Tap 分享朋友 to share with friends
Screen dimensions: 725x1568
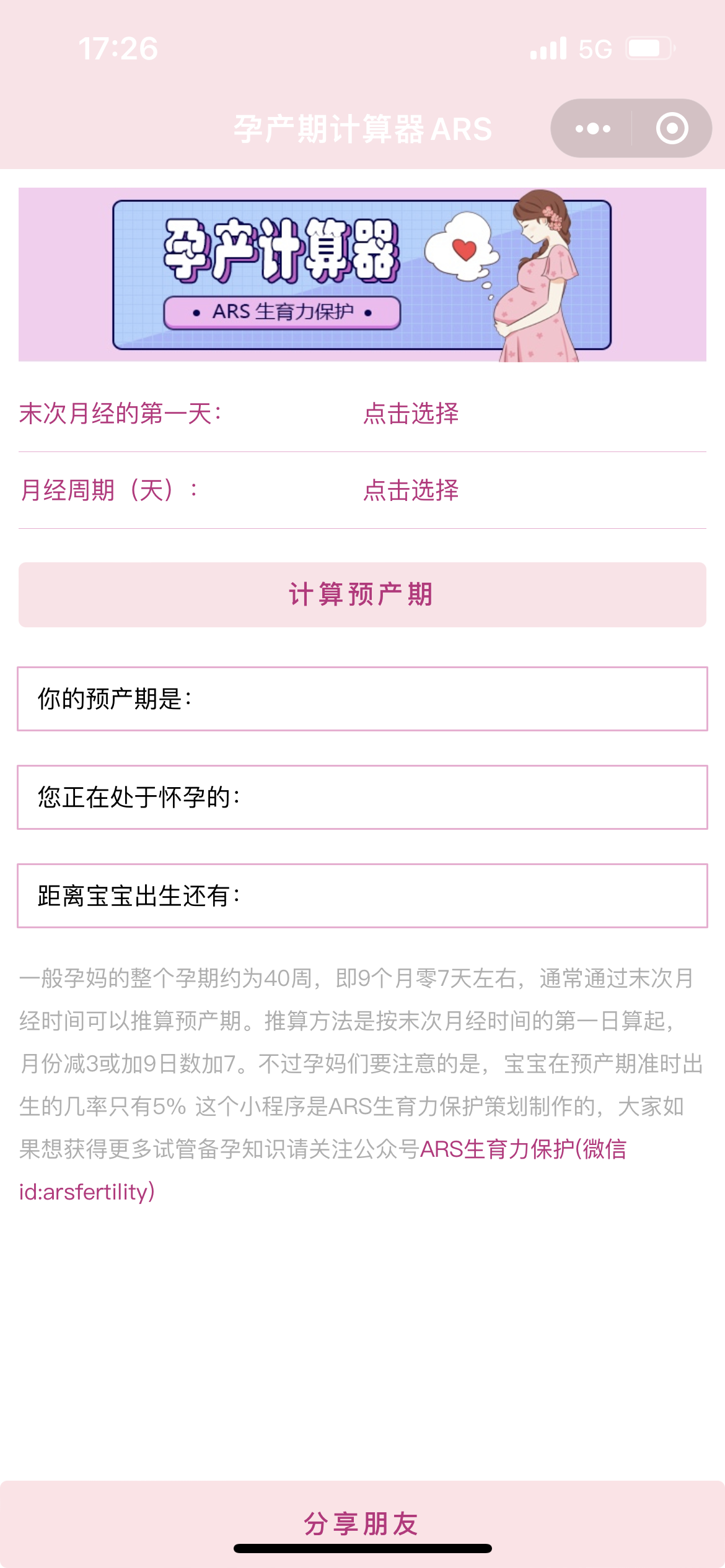point(362,1523)
